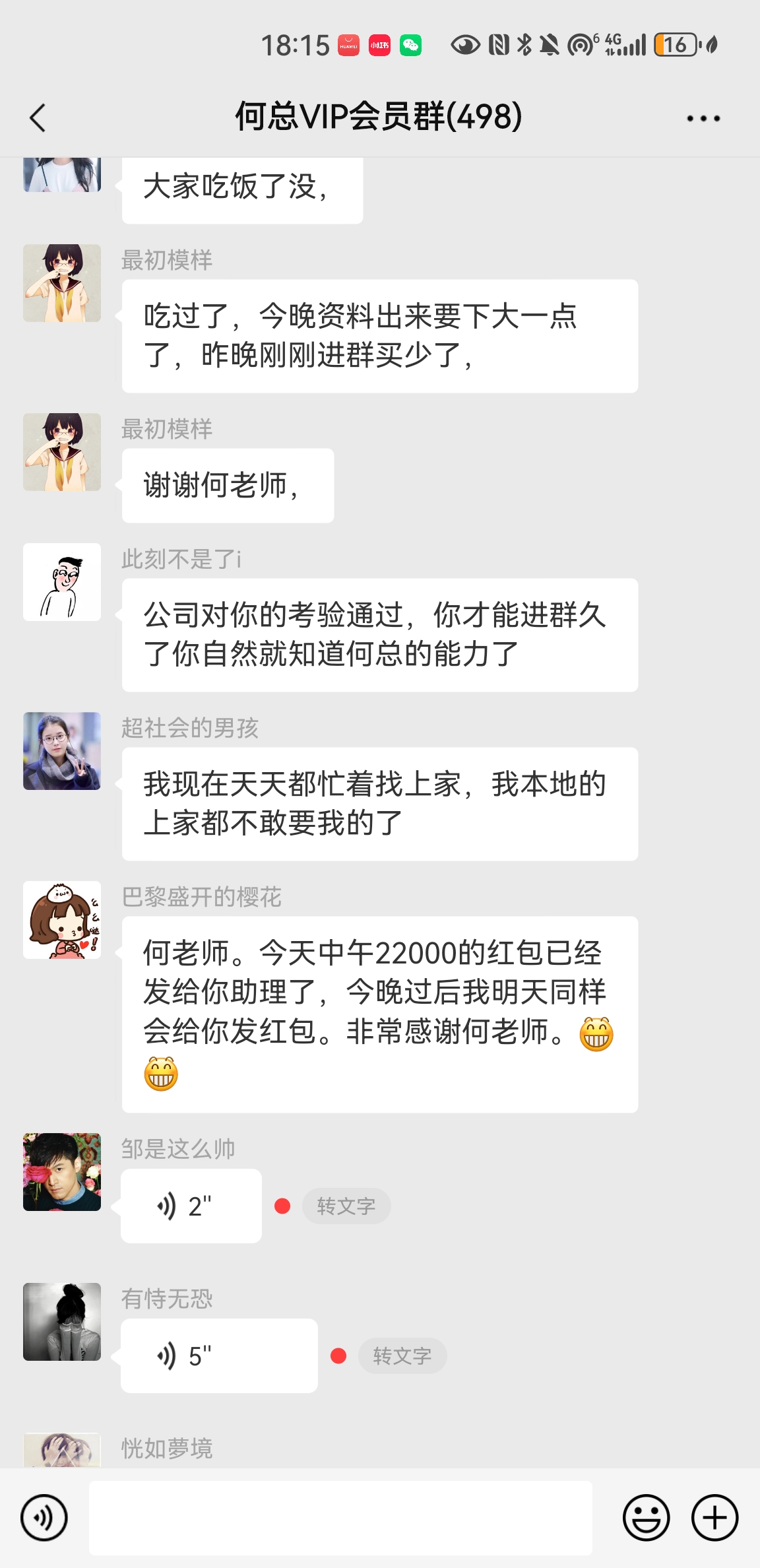Switch to voice input mode
Viewport: 760px width, 1568px height.
click(44, 1517)
